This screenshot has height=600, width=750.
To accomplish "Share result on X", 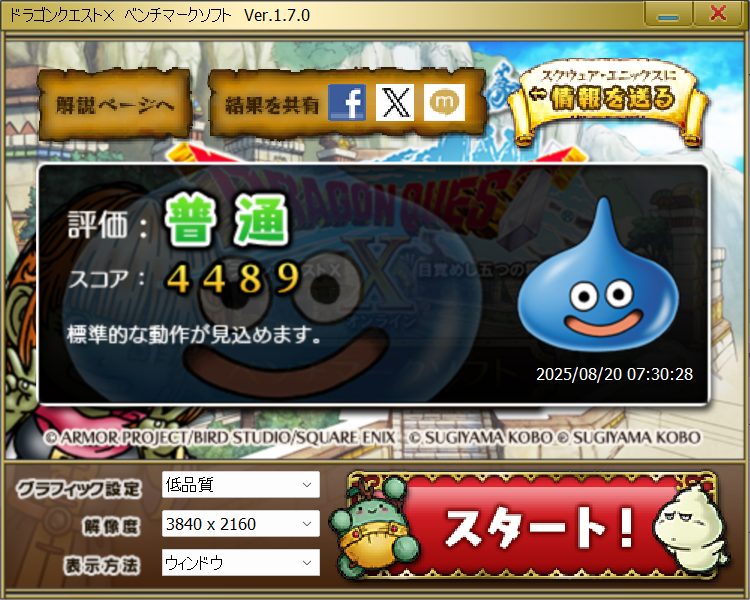I will point(395,103).
